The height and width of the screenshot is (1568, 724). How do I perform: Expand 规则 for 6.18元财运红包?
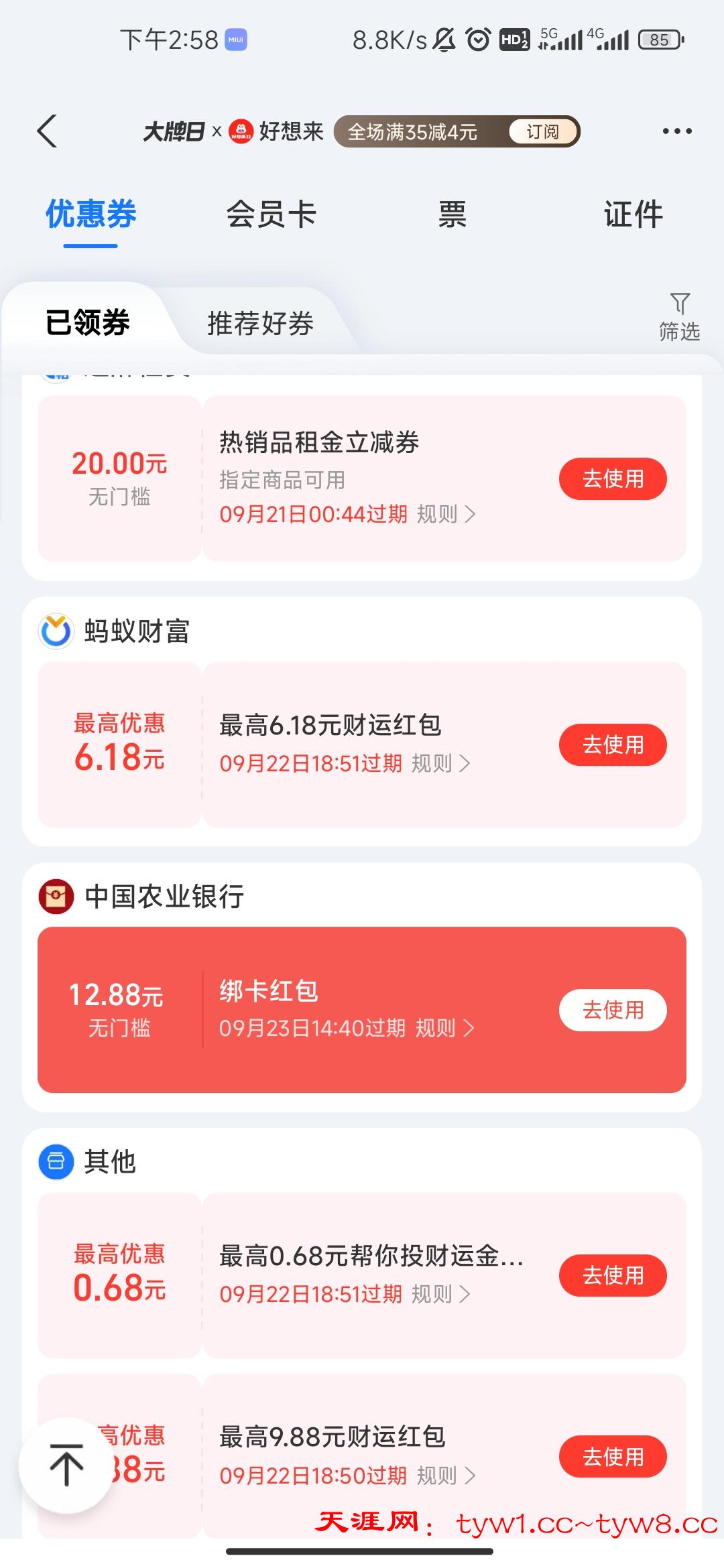point(432,763)
